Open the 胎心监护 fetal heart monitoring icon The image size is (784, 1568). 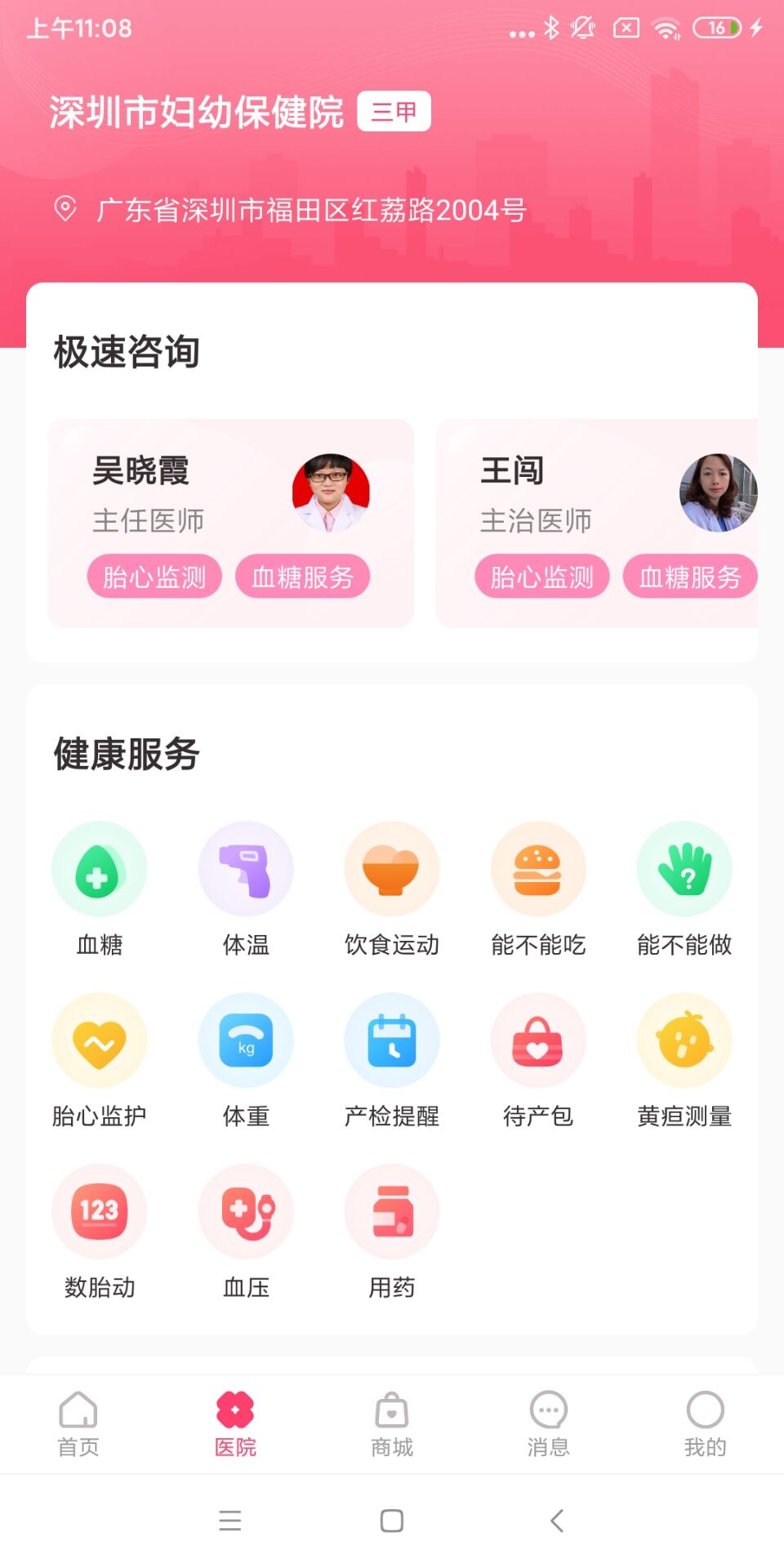coord(100,1040)
